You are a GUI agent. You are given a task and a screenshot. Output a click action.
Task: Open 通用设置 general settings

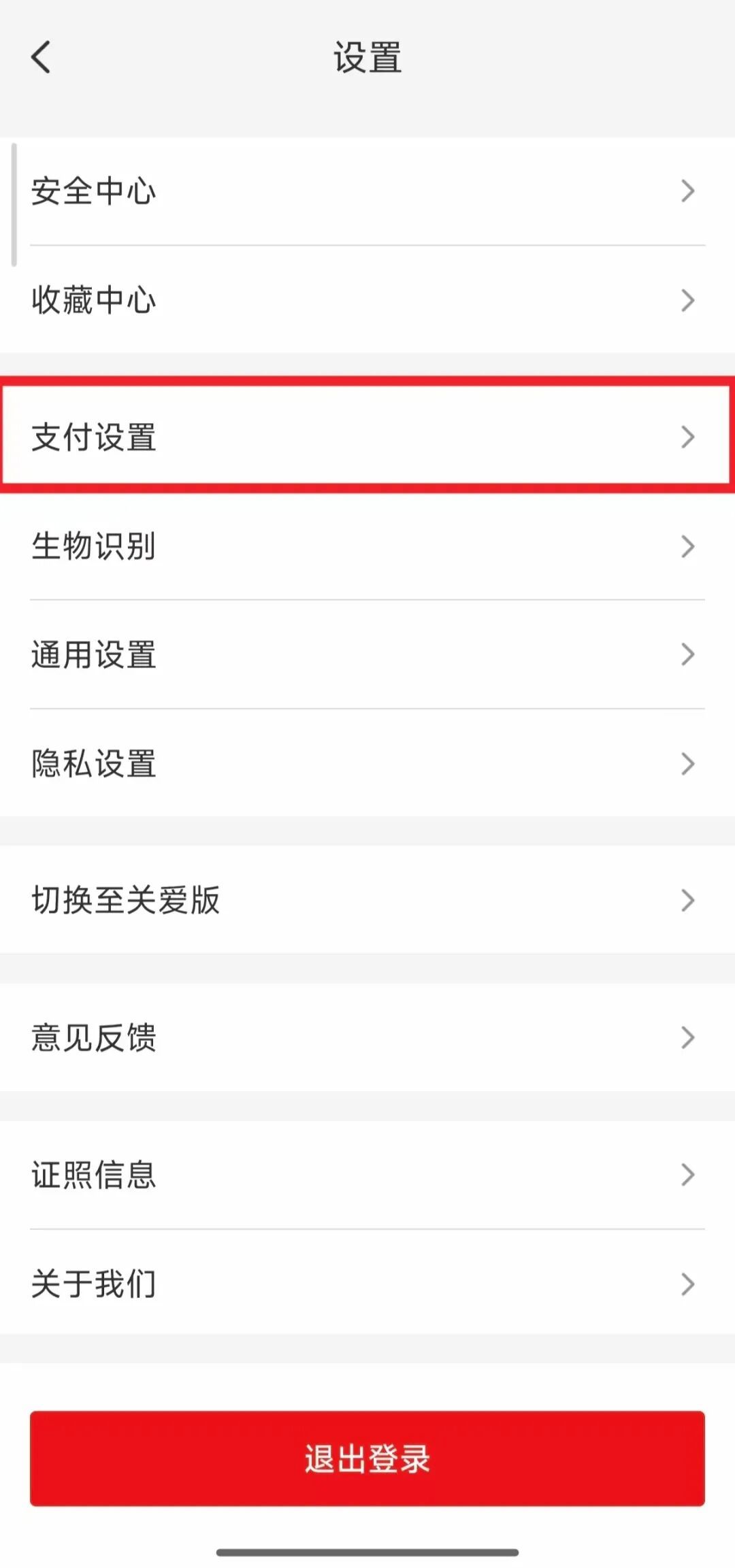click(x=367, y=654)
